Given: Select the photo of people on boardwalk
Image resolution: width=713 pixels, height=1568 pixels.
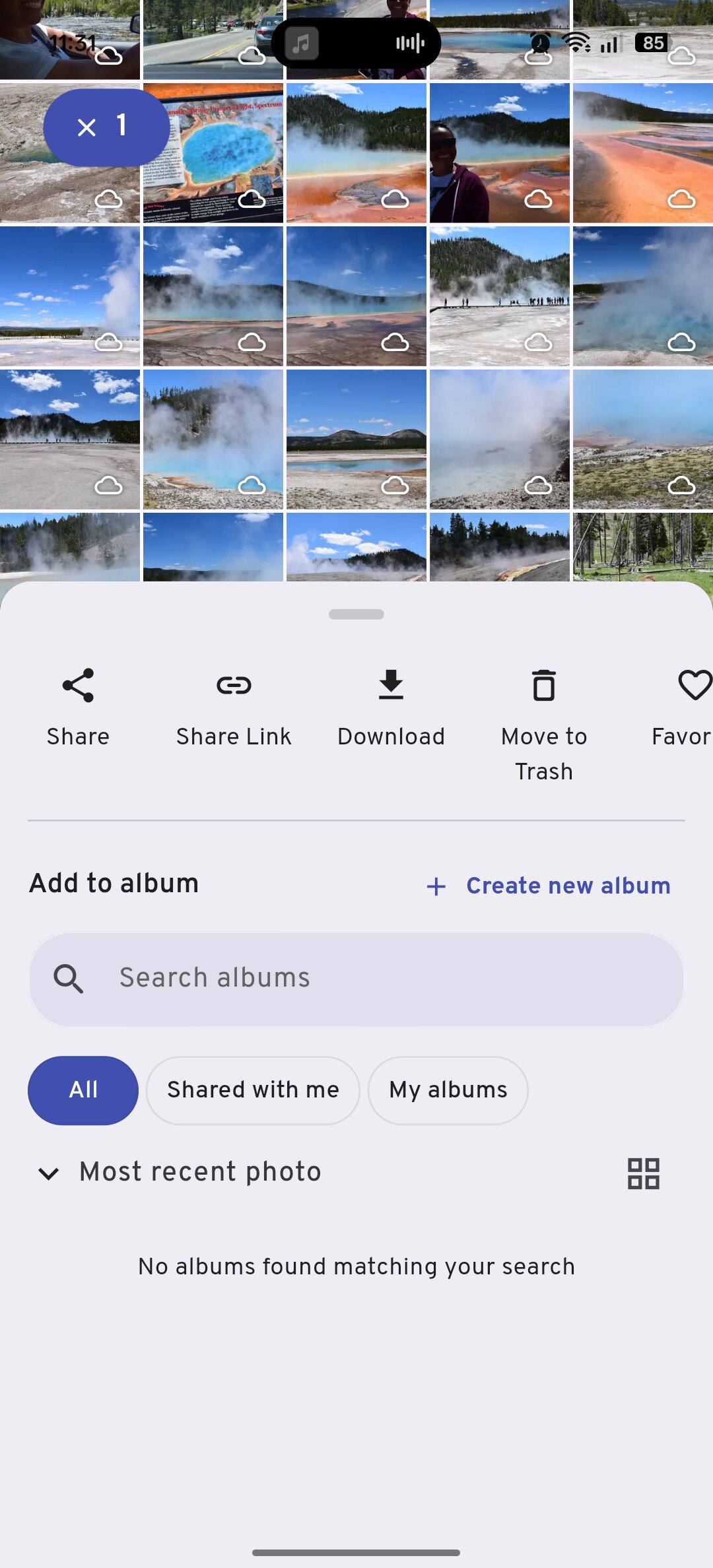Looking at the screenshot, I should 500,296.
